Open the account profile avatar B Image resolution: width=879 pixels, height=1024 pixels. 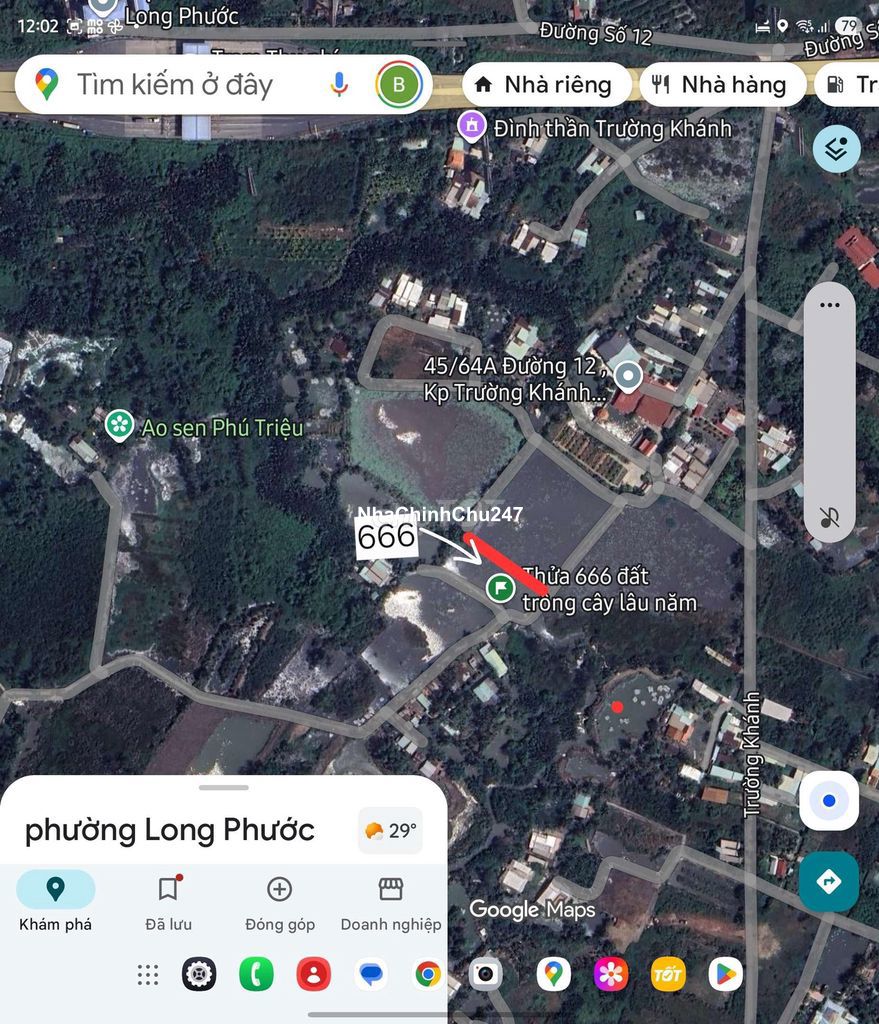pyautogui.click(x=398, y=85)
